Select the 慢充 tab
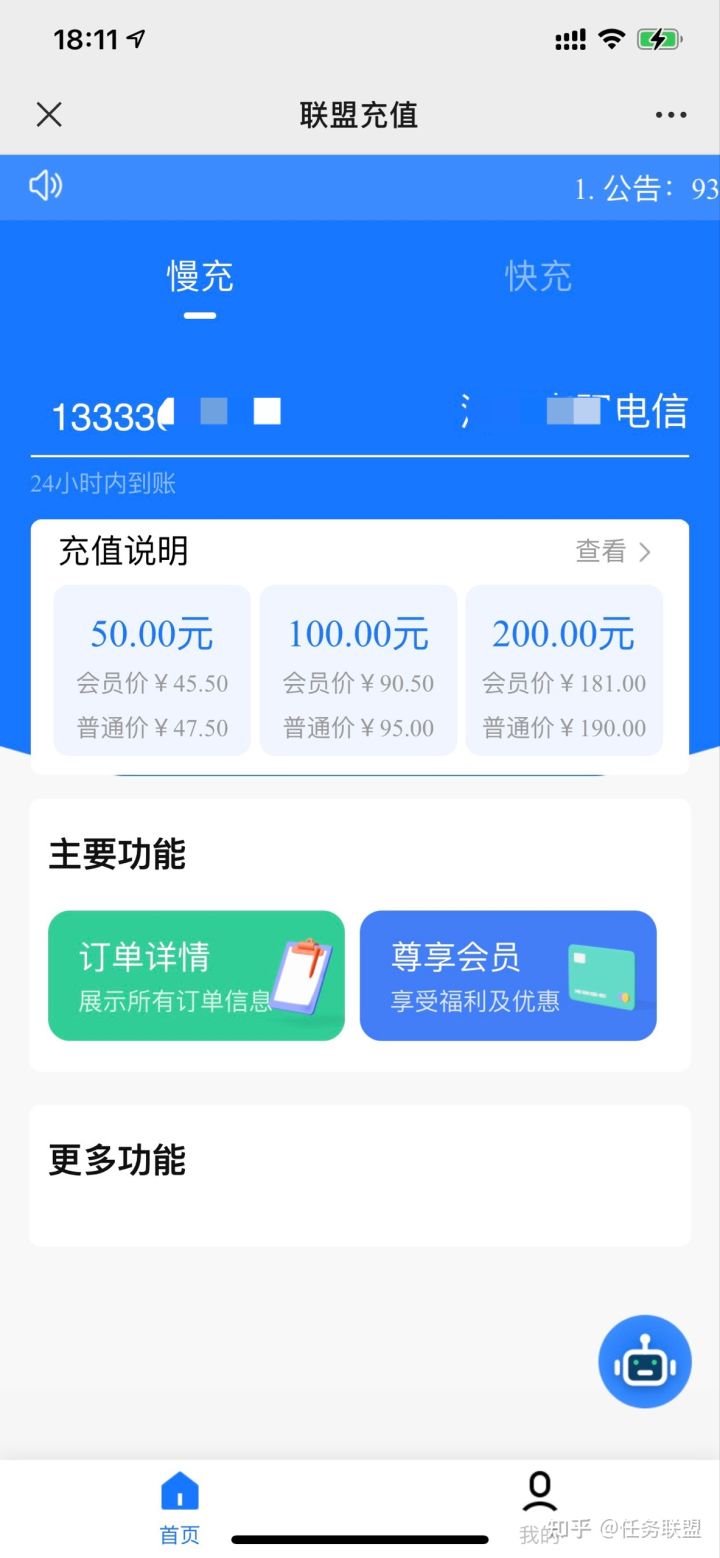The height and width of the screenshot is (1558, 720). 200,277
